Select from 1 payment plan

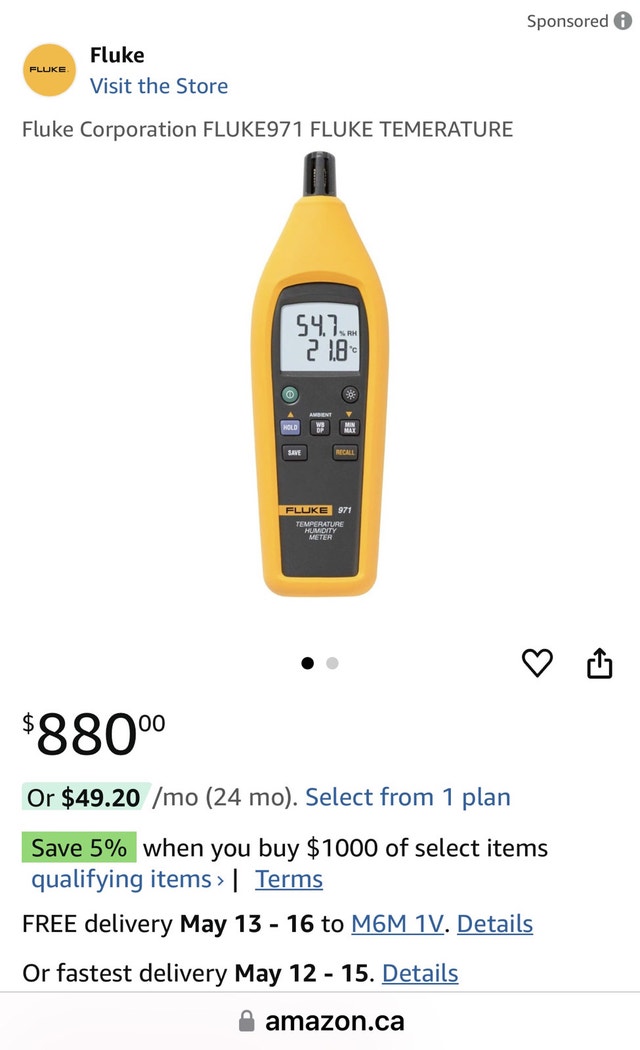pyautogui.click(x=407, y=797)
